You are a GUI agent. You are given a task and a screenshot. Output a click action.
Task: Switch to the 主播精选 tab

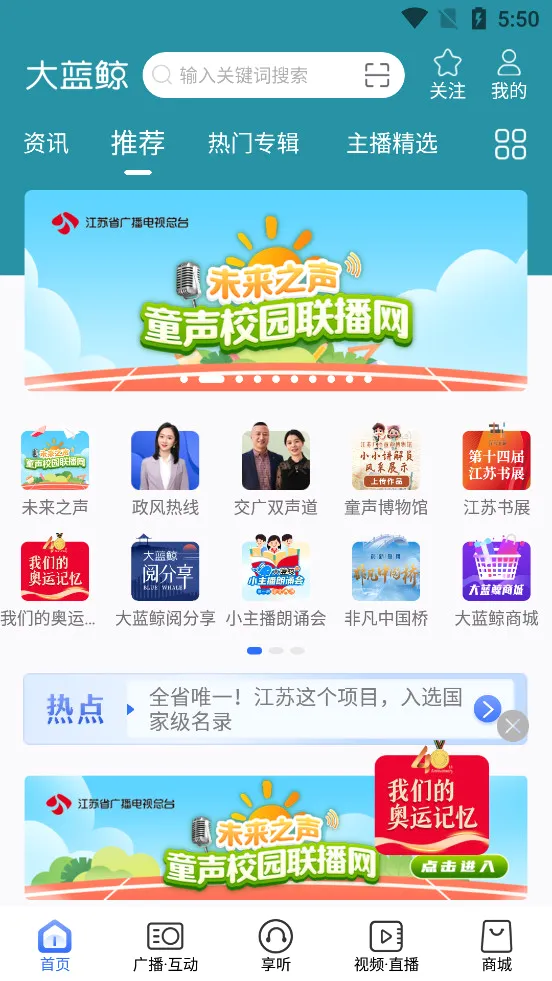point(392,143)
